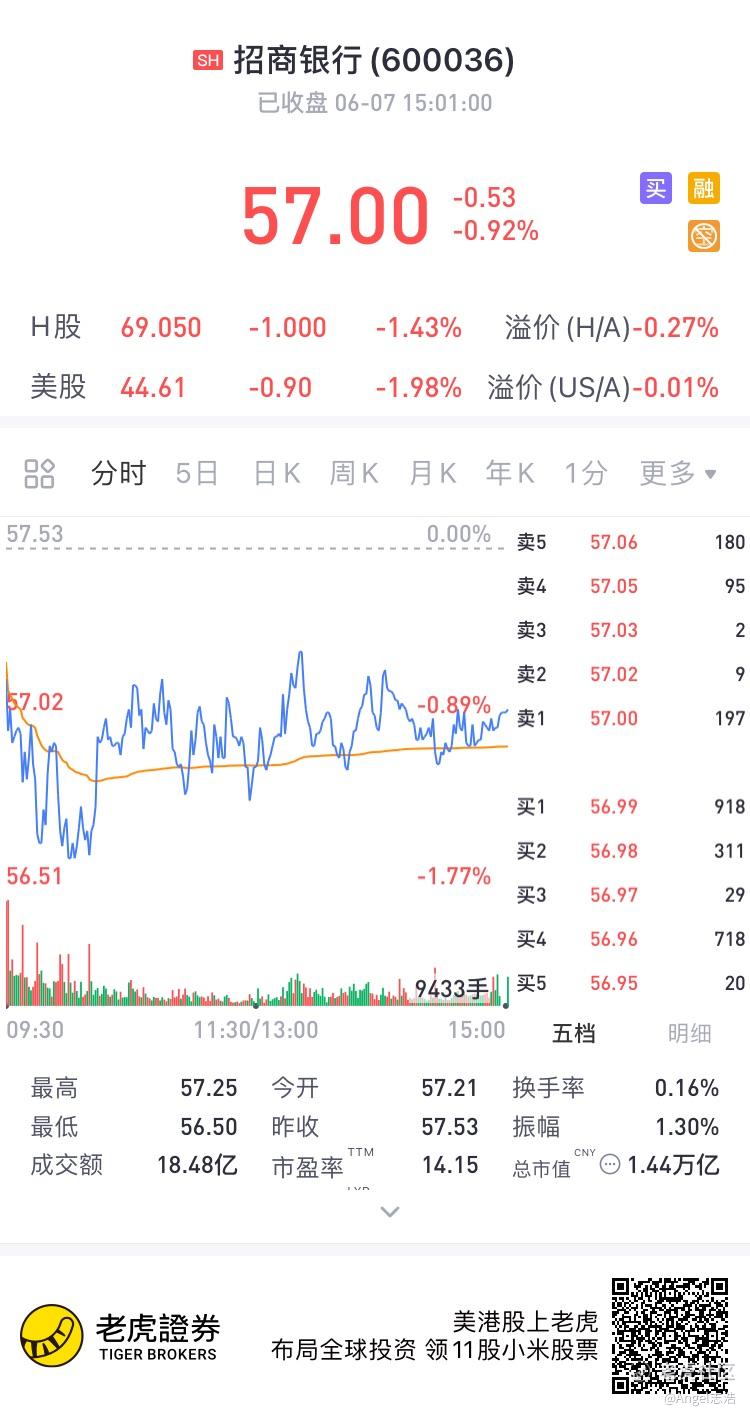Open the H股 quote row
The width and height of the screenshot is (750, 1416).
tap(375, 327)
